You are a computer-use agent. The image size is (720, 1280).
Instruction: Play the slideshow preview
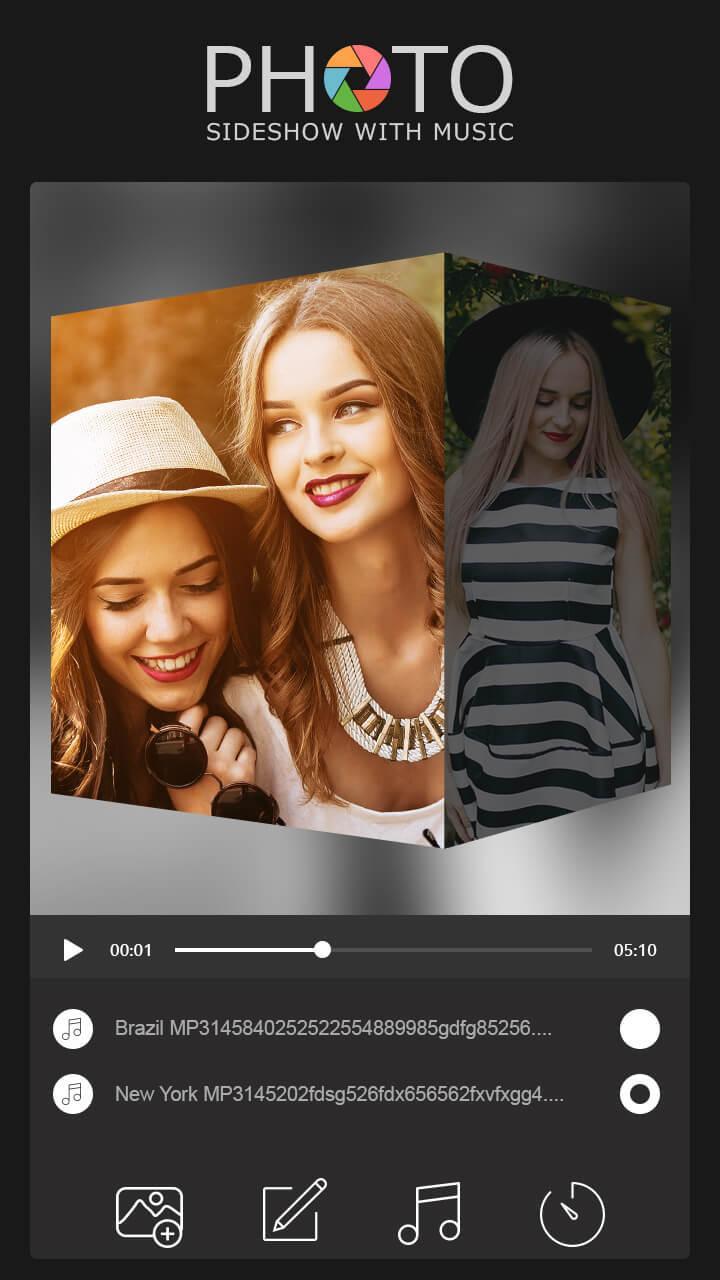(x=73, y=950)
